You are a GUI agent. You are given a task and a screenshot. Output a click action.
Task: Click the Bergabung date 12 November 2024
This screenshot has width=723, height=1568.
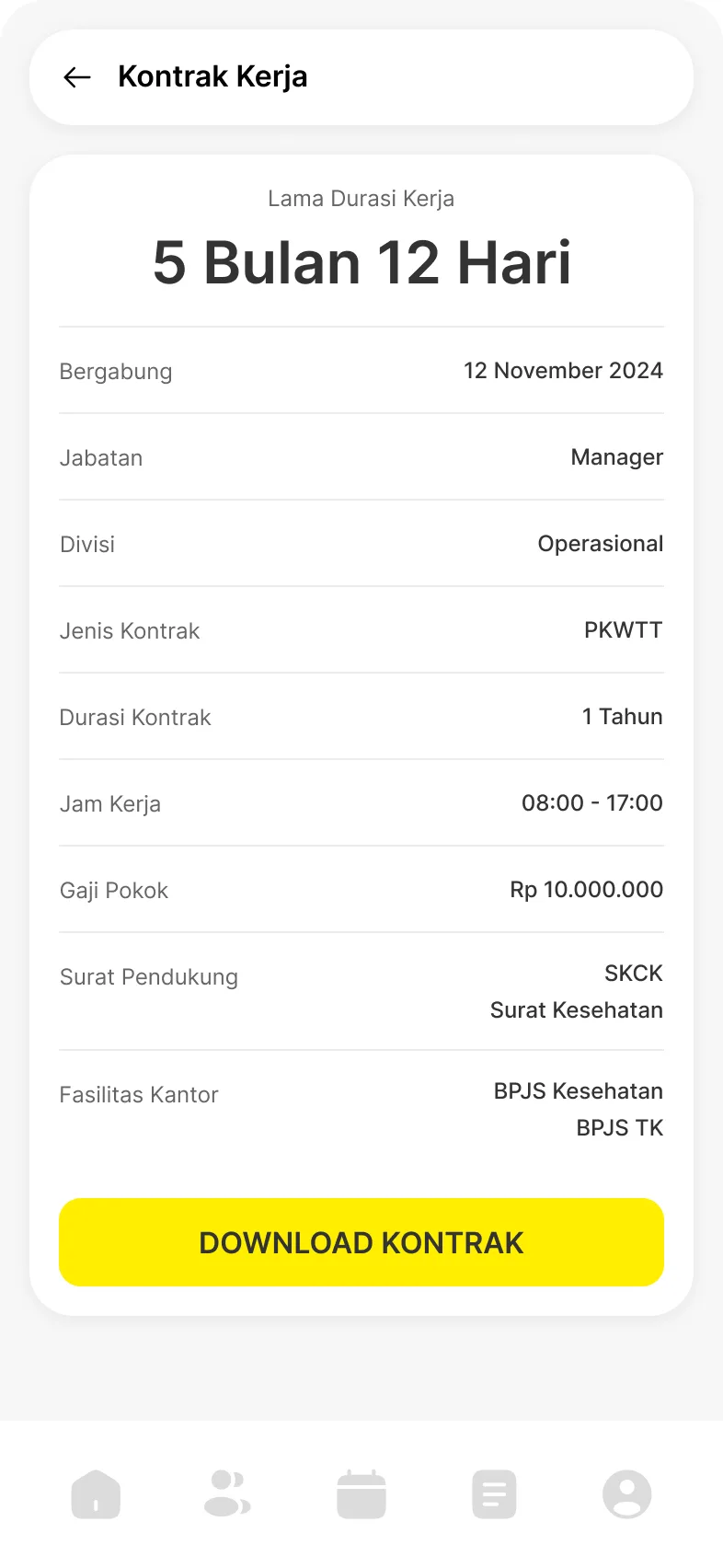click(x=562, y=371)
